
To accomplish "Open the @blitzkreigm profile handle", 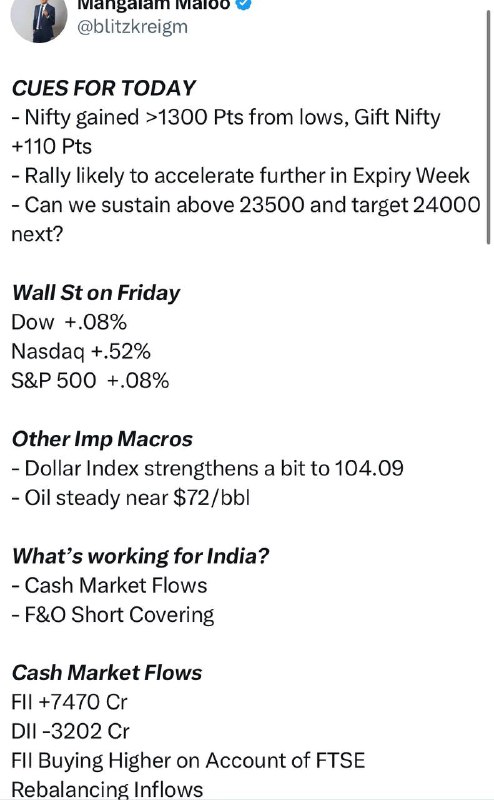I will [x=132, y=27].
